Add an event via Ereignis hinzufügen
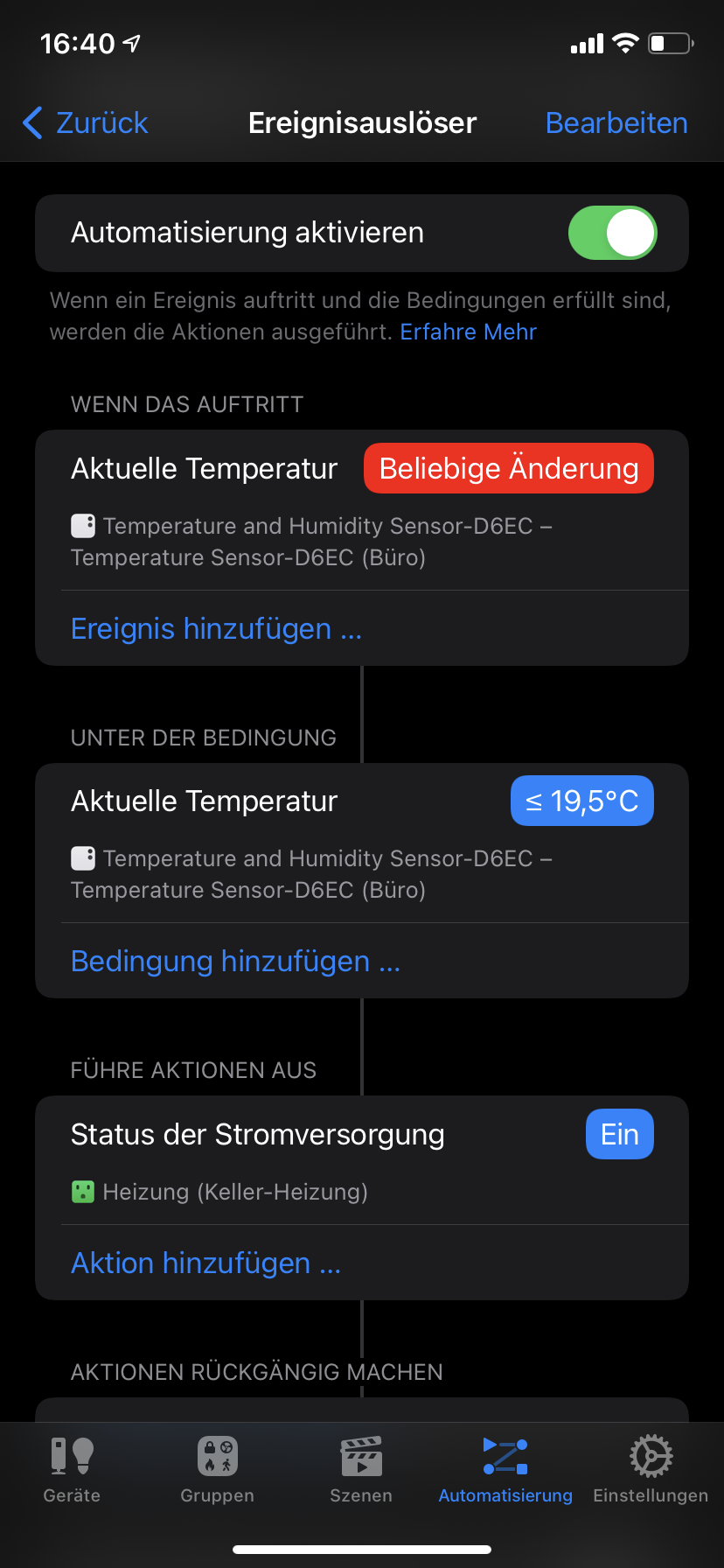The width and height of the screenshot is (724, 1568). click(216, 628)
